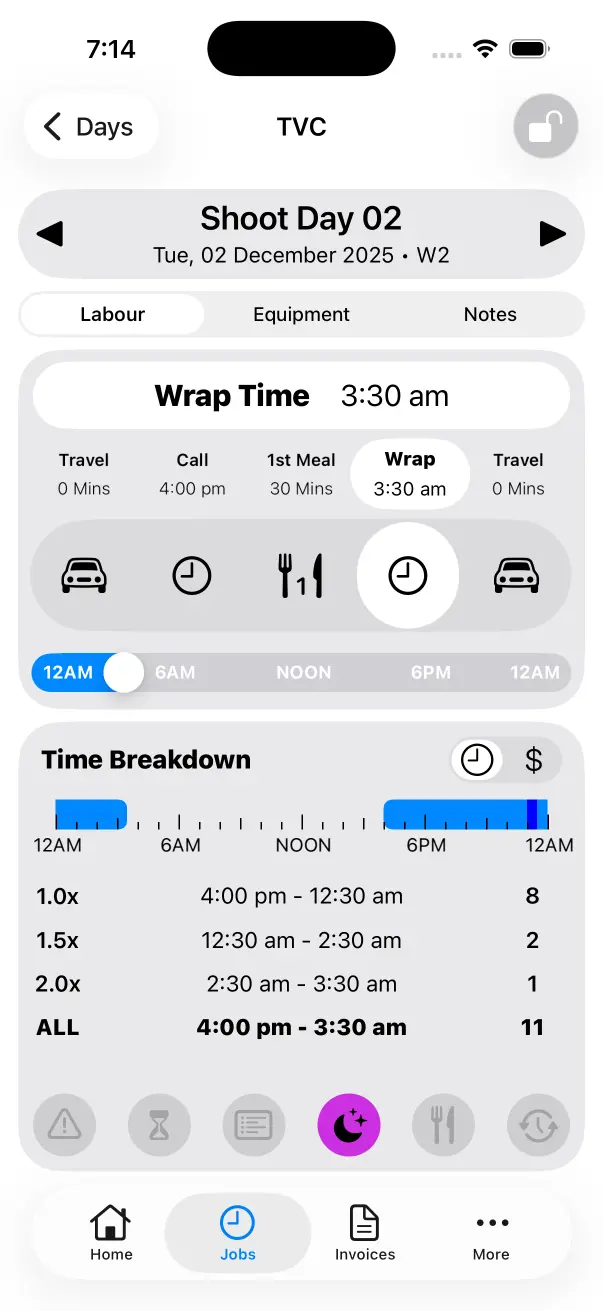Open the Home tab

(111, 1233)
